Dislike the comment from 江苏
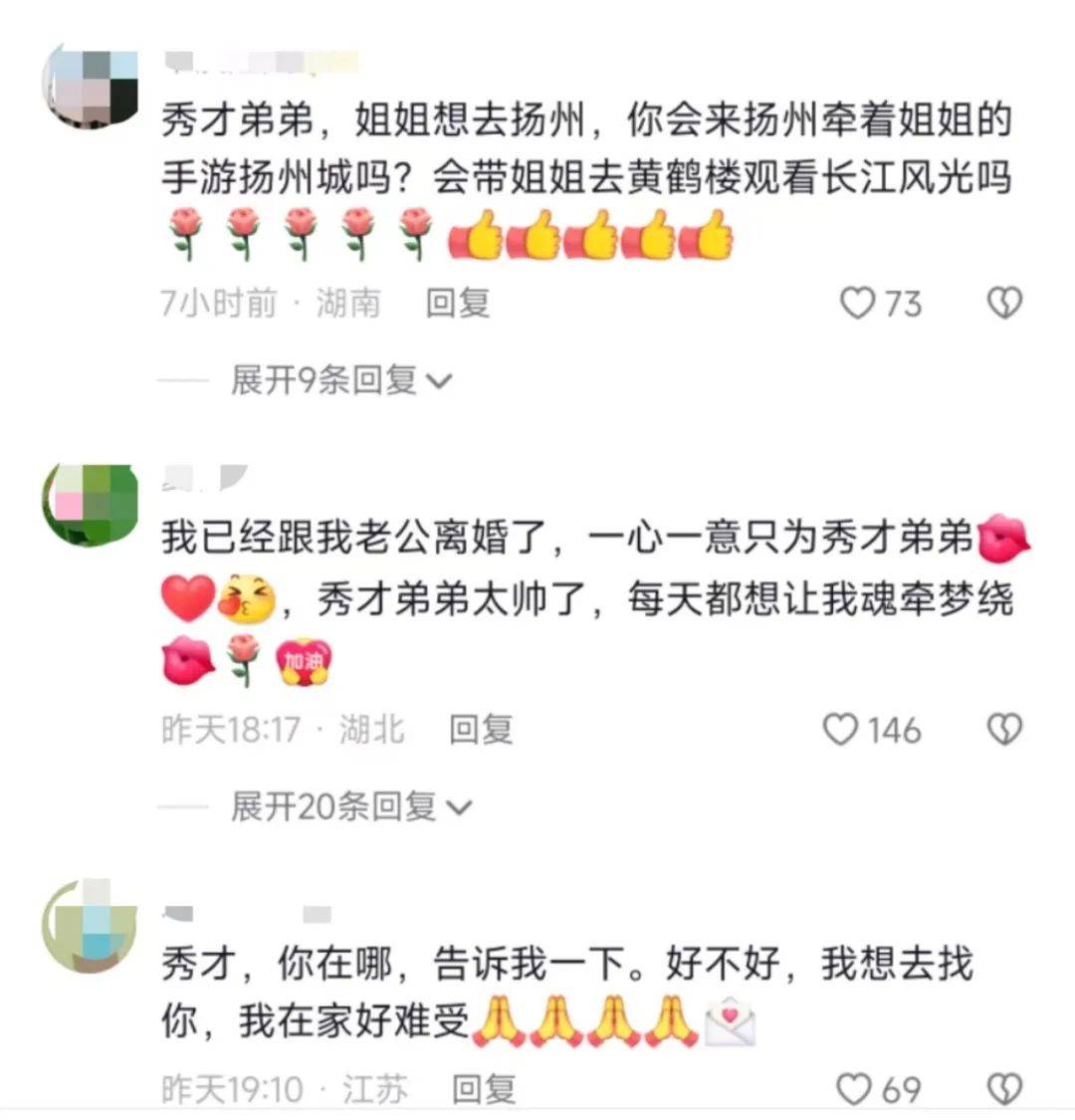This screenshot has height=1120, width=1075. point(1004,1089)
